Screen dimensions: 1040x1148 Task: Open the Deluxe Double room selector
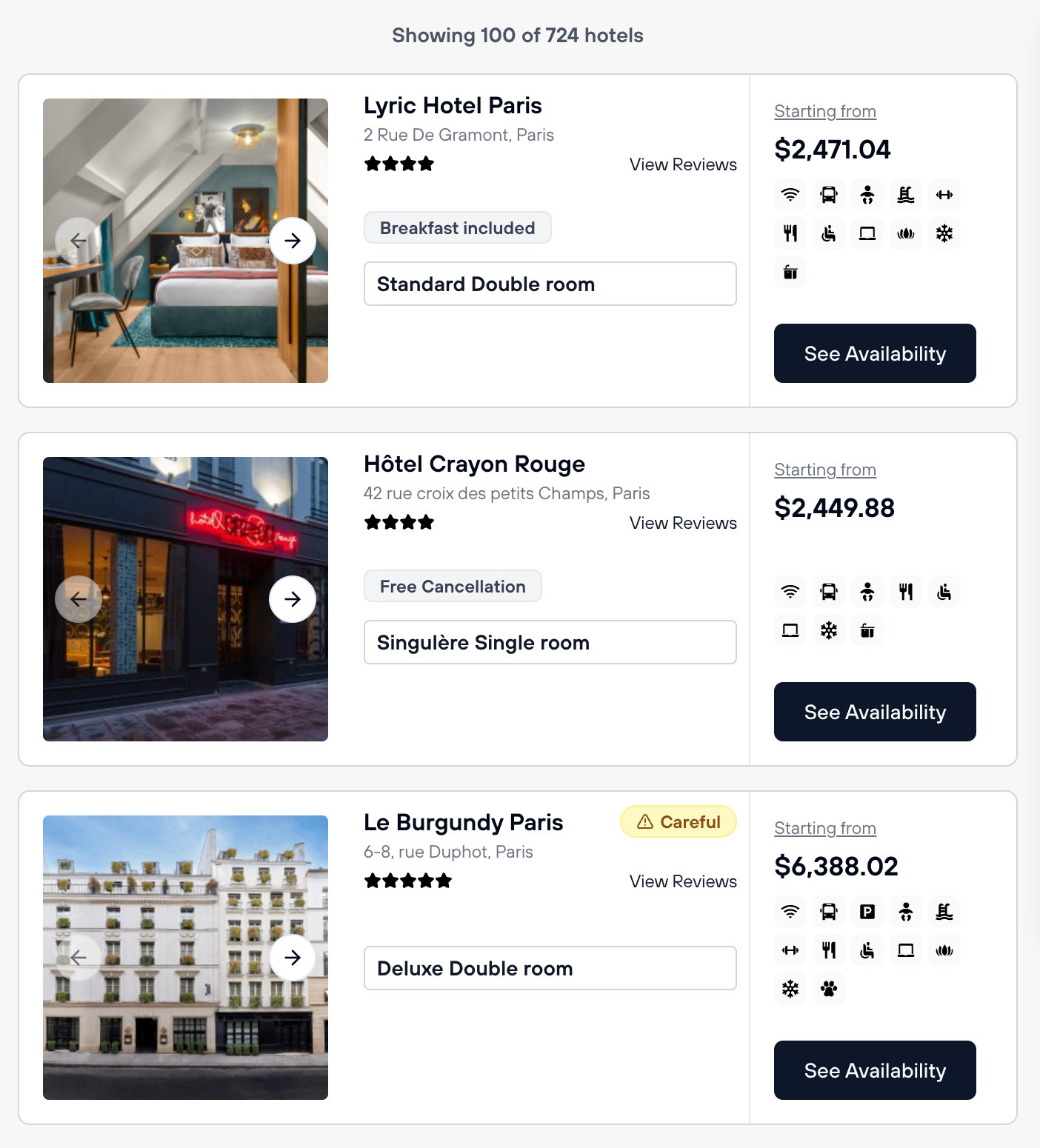pos(550,968)
